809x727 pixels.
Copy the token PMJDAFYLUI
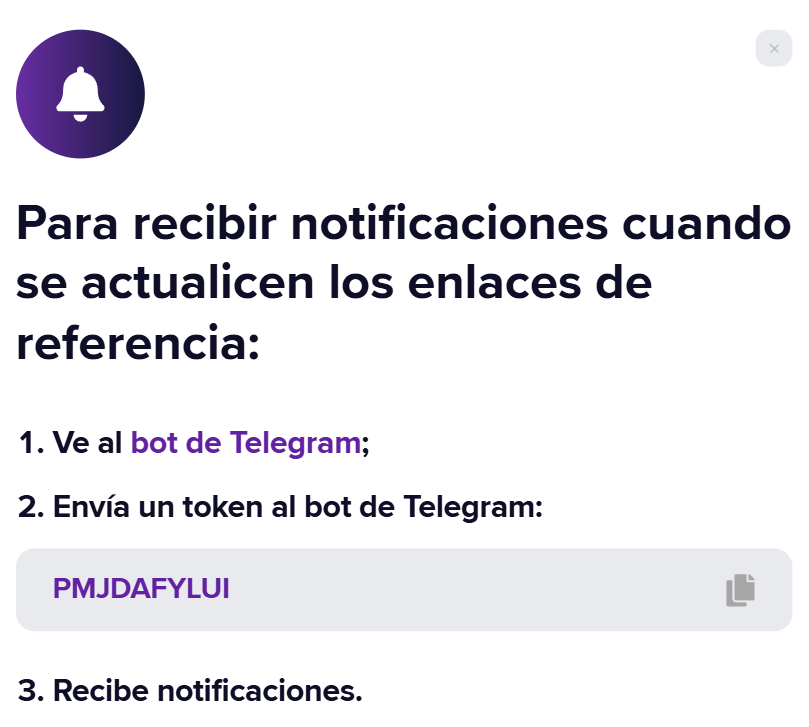(740, 590)
